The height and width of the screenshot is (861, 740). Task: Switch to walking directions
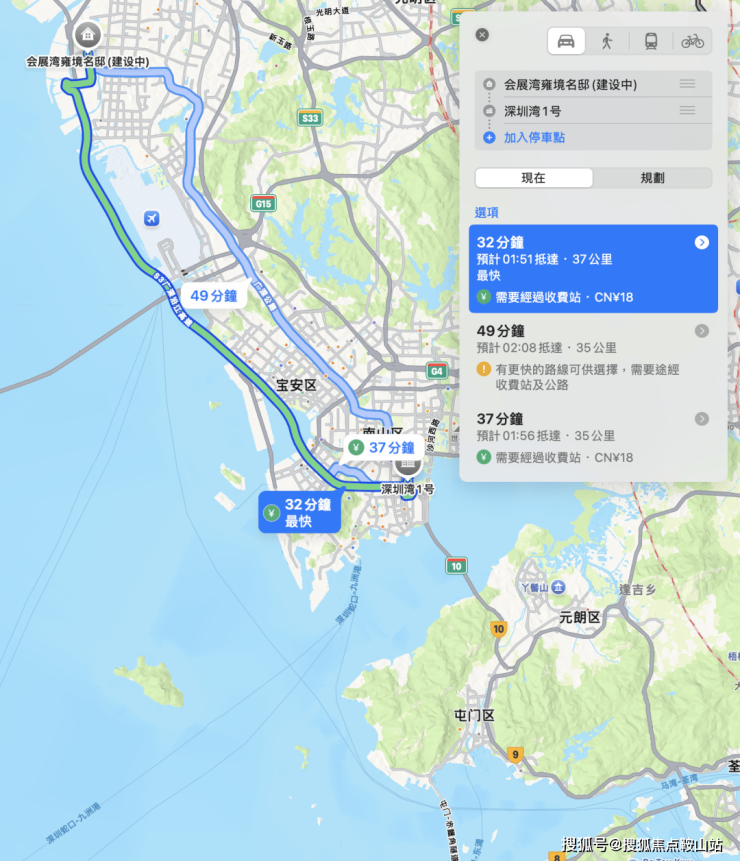coord(607,41)
